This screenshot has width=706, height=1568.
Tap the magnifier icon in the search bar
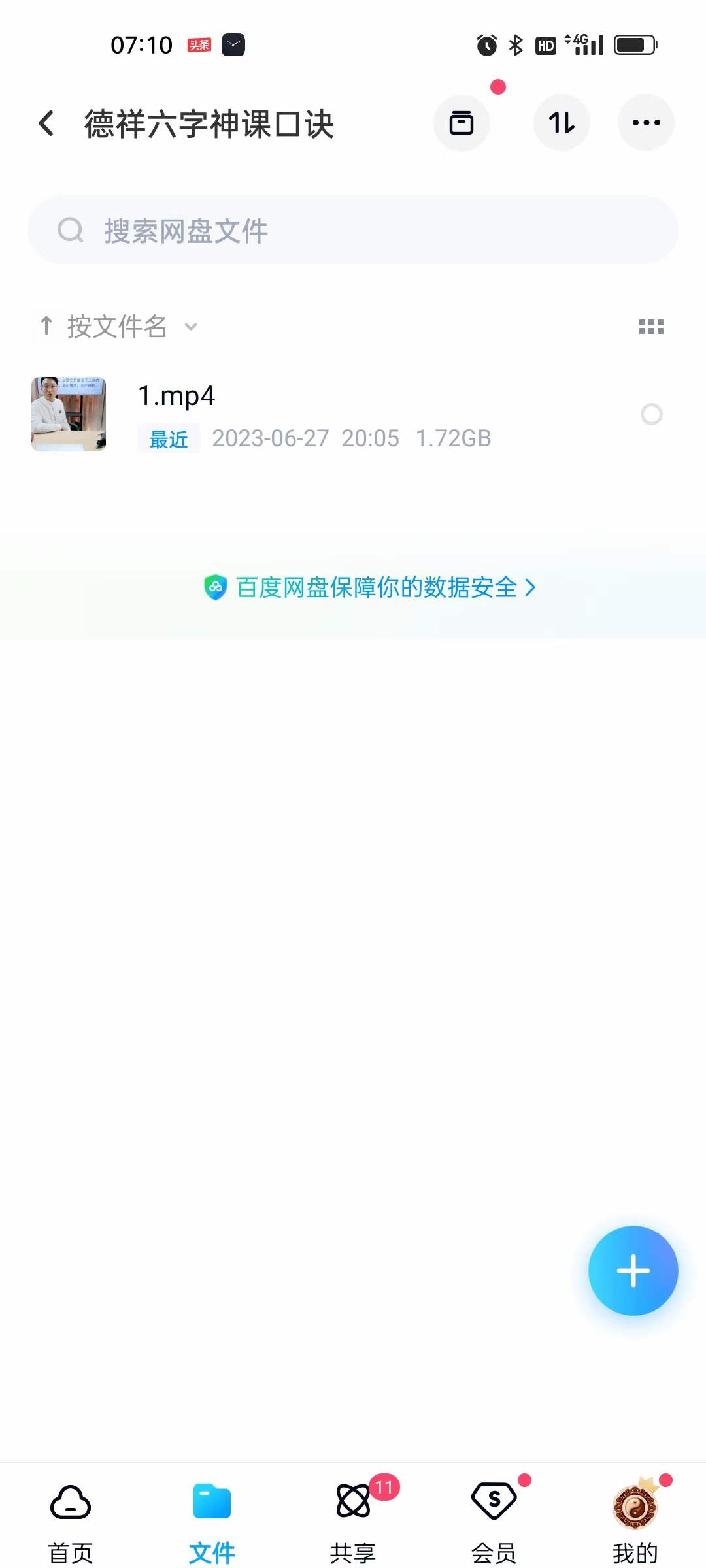[x=71, y=230]
